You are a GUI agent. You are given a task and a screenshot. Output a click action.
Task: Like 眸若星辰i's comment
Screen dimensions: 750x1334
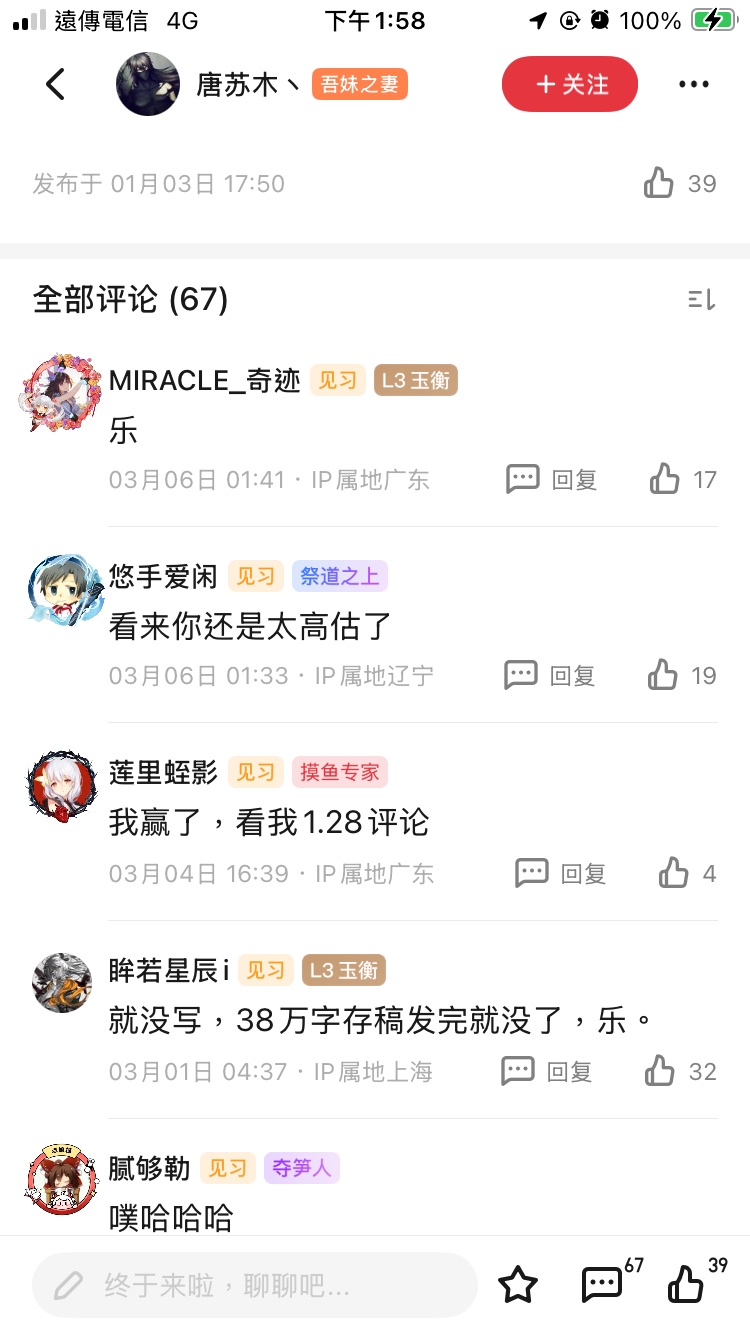pyautogui.click(x=661, y=1072)
